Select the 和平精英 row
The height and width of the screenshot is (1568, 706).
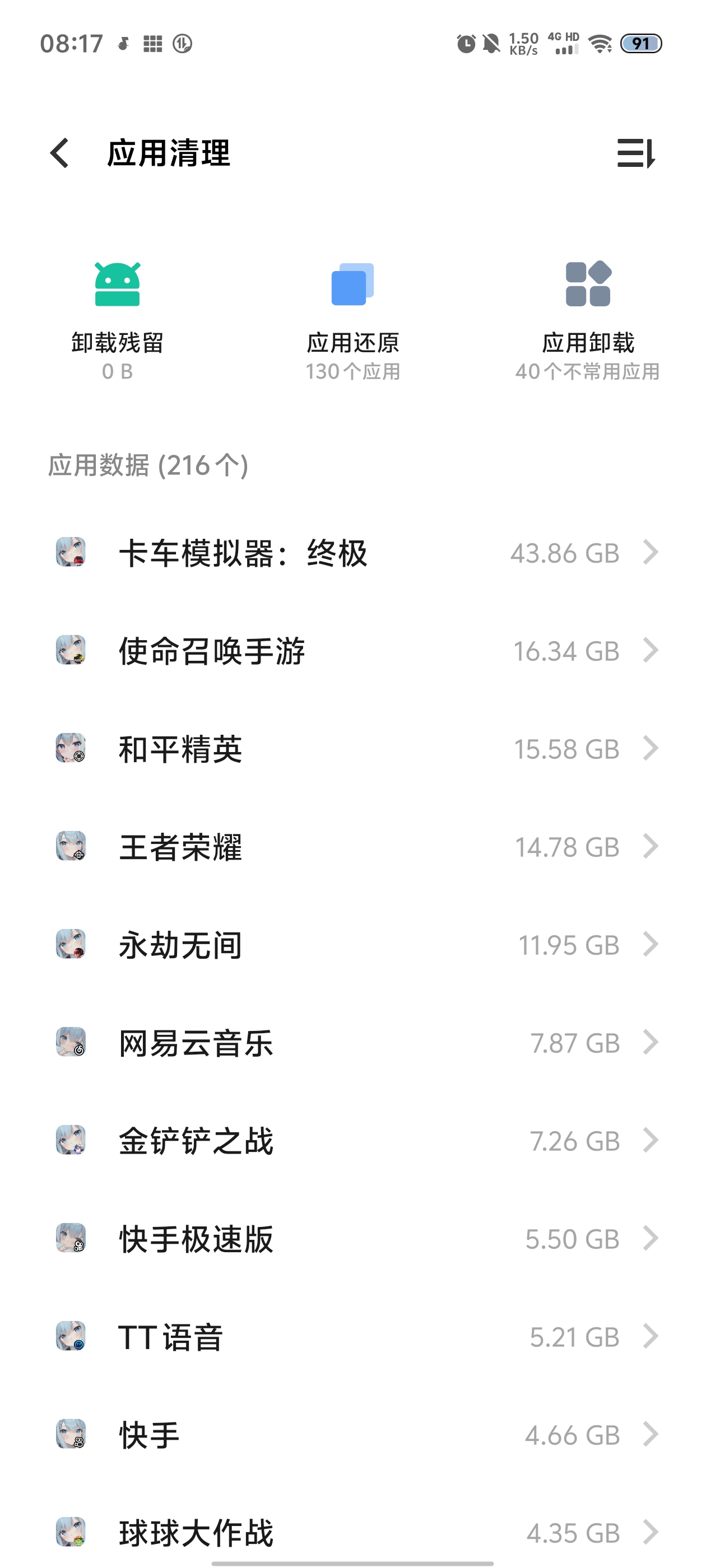coord(354,749)
